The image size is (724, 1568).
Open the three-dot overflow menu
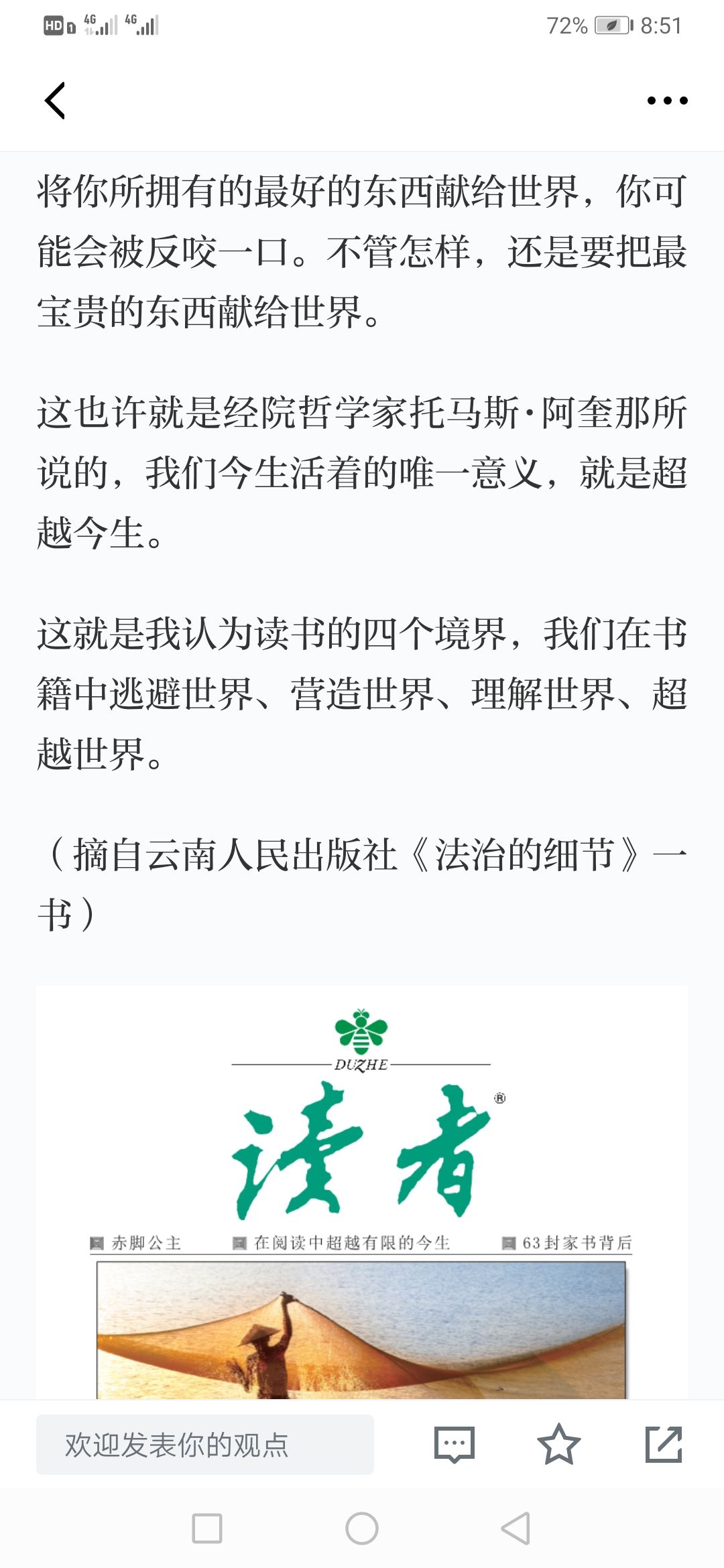coord(667,101)
